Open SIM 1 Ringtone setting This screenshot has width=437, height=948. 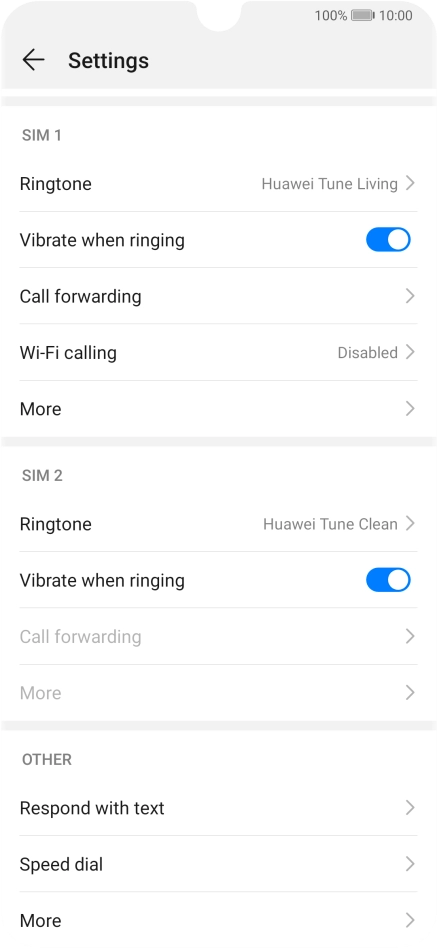coord(218,183)
